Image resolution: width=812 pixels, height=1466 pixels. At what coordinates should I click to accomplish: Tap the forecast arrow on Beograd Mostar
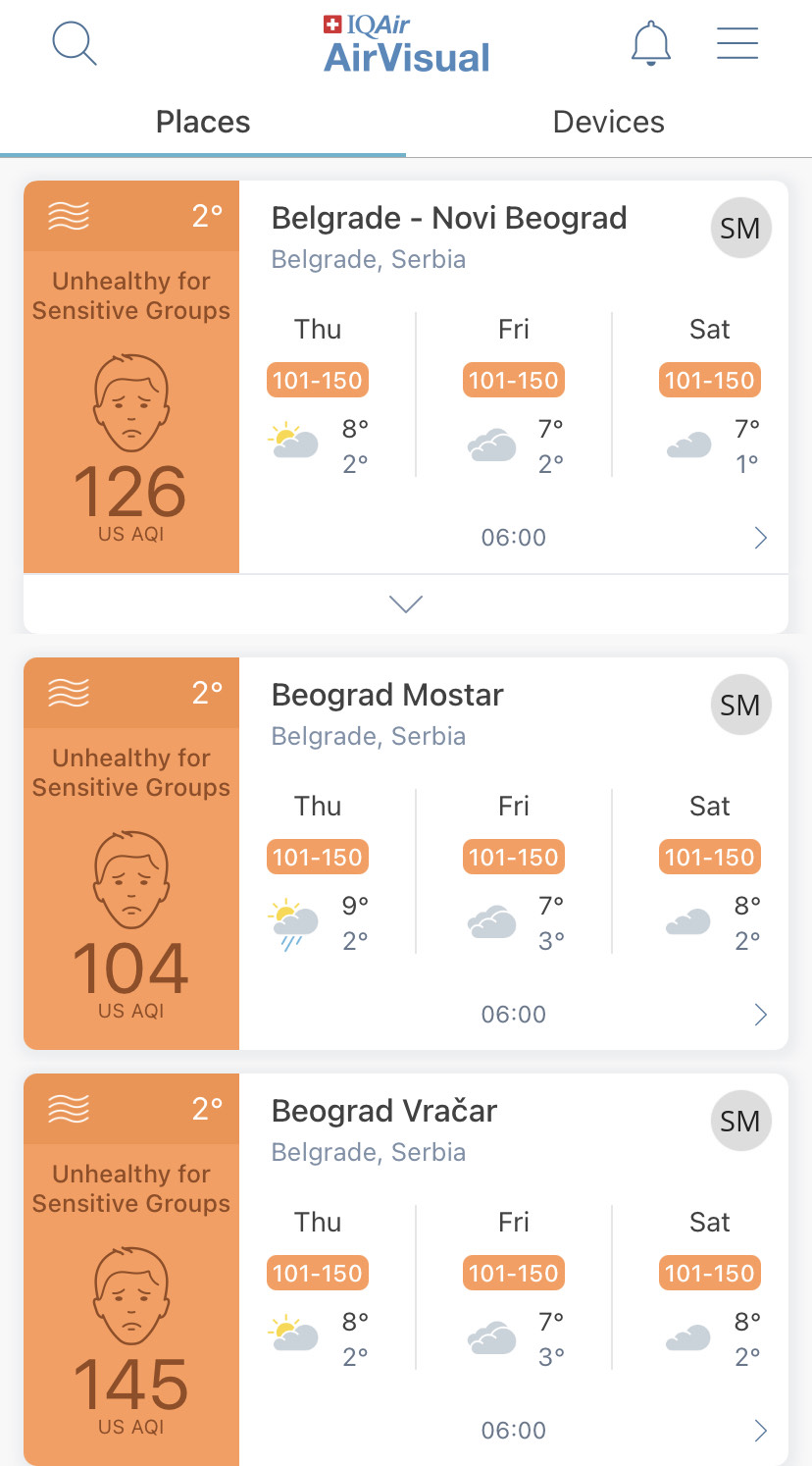tap(760, 1015)
